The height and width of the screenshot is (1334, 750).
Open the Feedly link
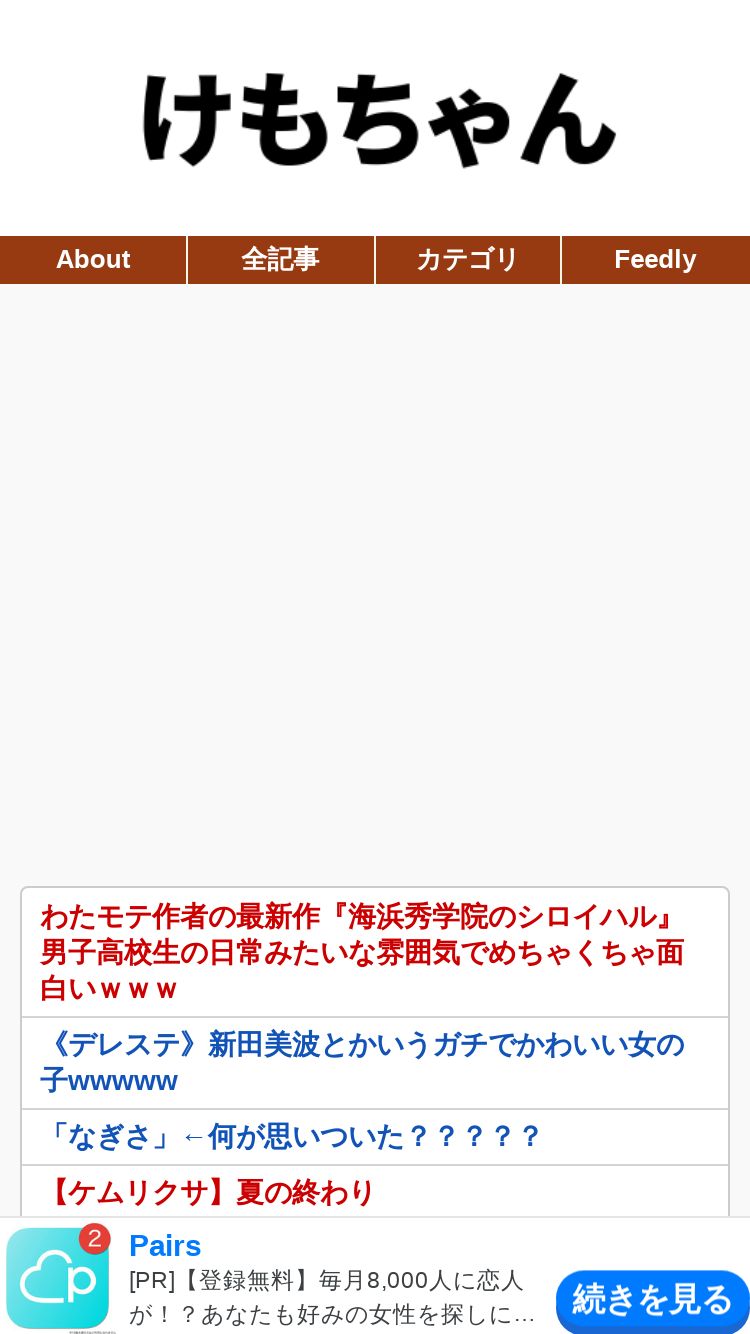click(x=656, y=260)
